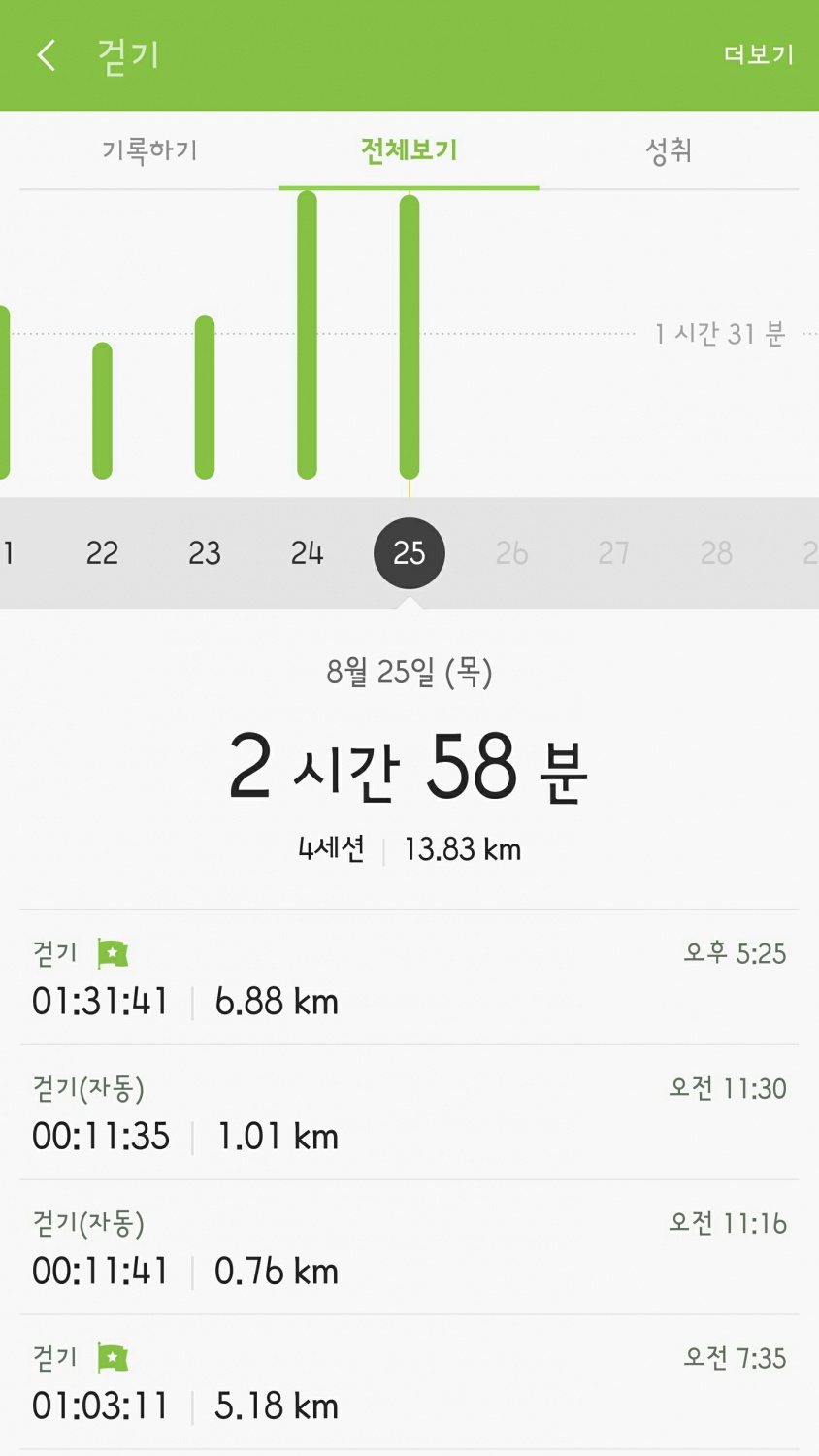
Task: Open the 오전 7:35 walking session
Action: (x=409, y=1382)
